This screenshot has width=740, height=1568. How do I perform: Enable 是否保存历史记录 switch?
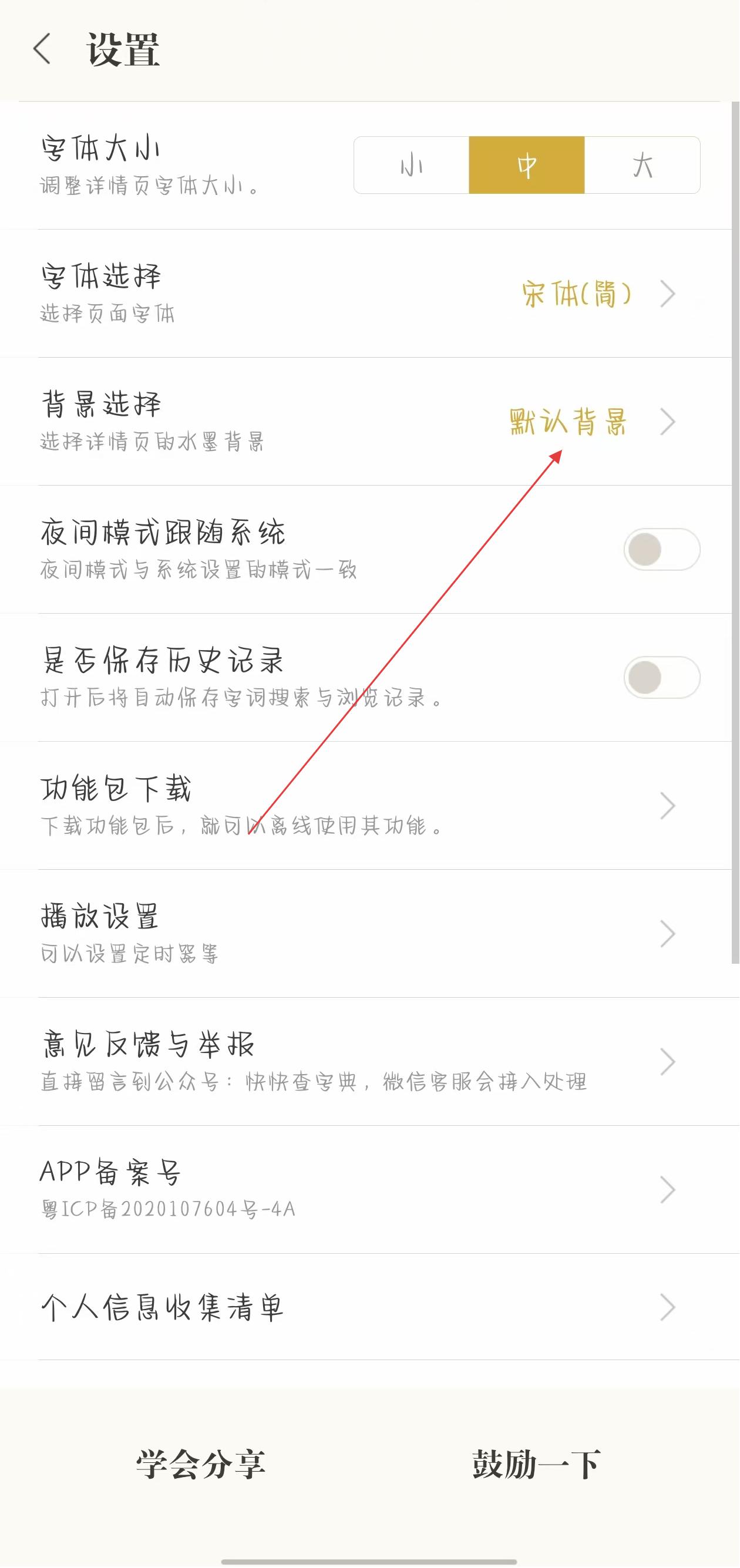pyautogui.click(x=661, y=677)
